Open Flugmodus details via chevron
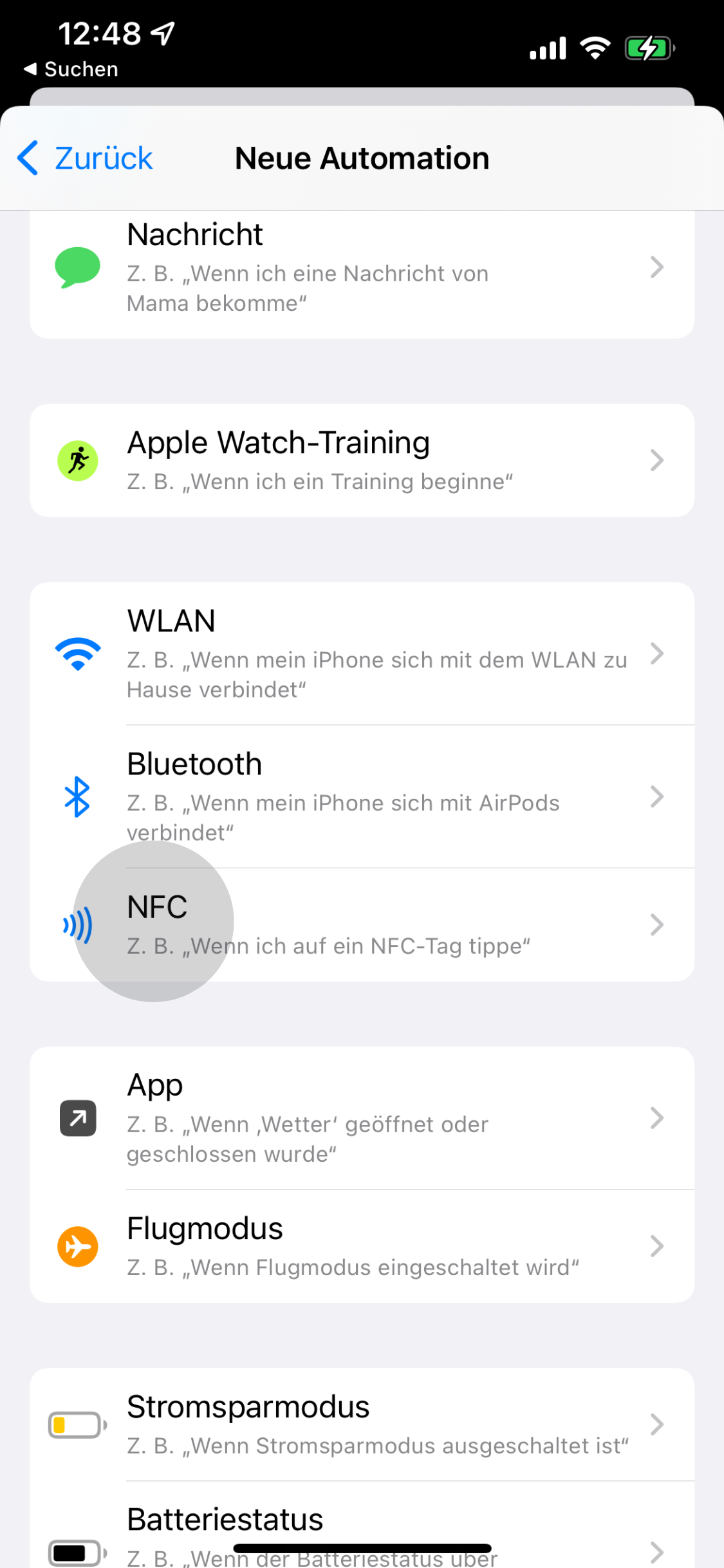 click(657, 1246)
